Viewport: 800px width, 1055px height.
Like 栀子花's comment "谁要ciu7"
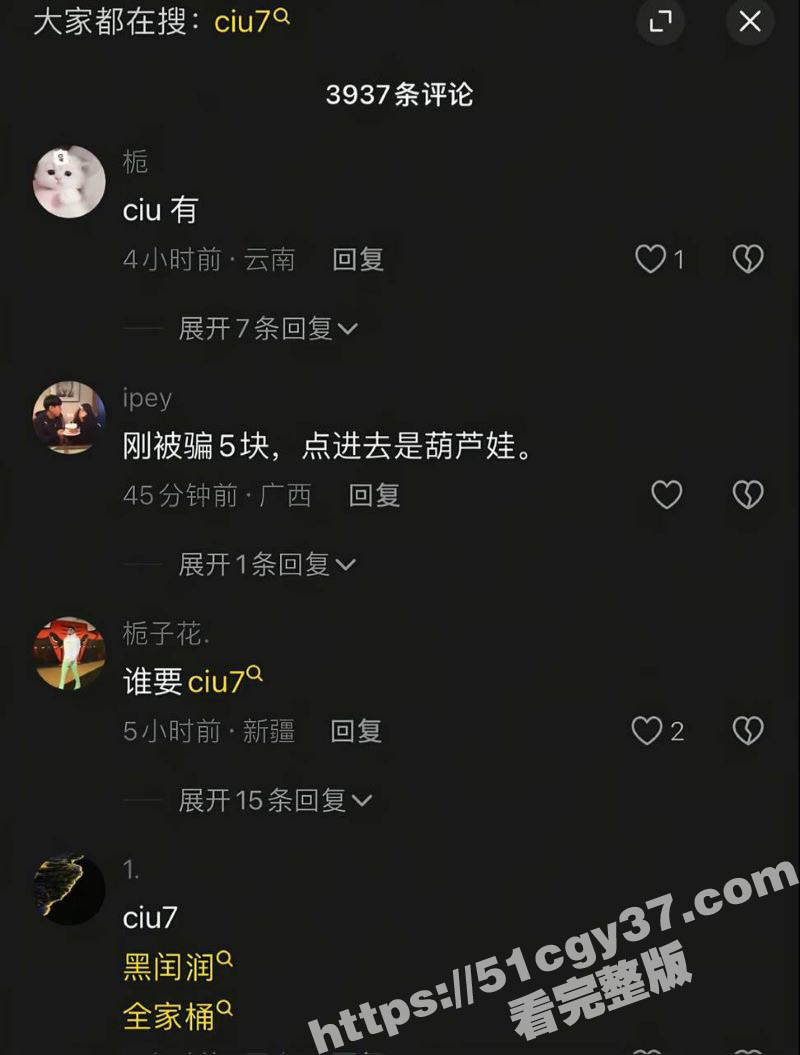[647, 731]
